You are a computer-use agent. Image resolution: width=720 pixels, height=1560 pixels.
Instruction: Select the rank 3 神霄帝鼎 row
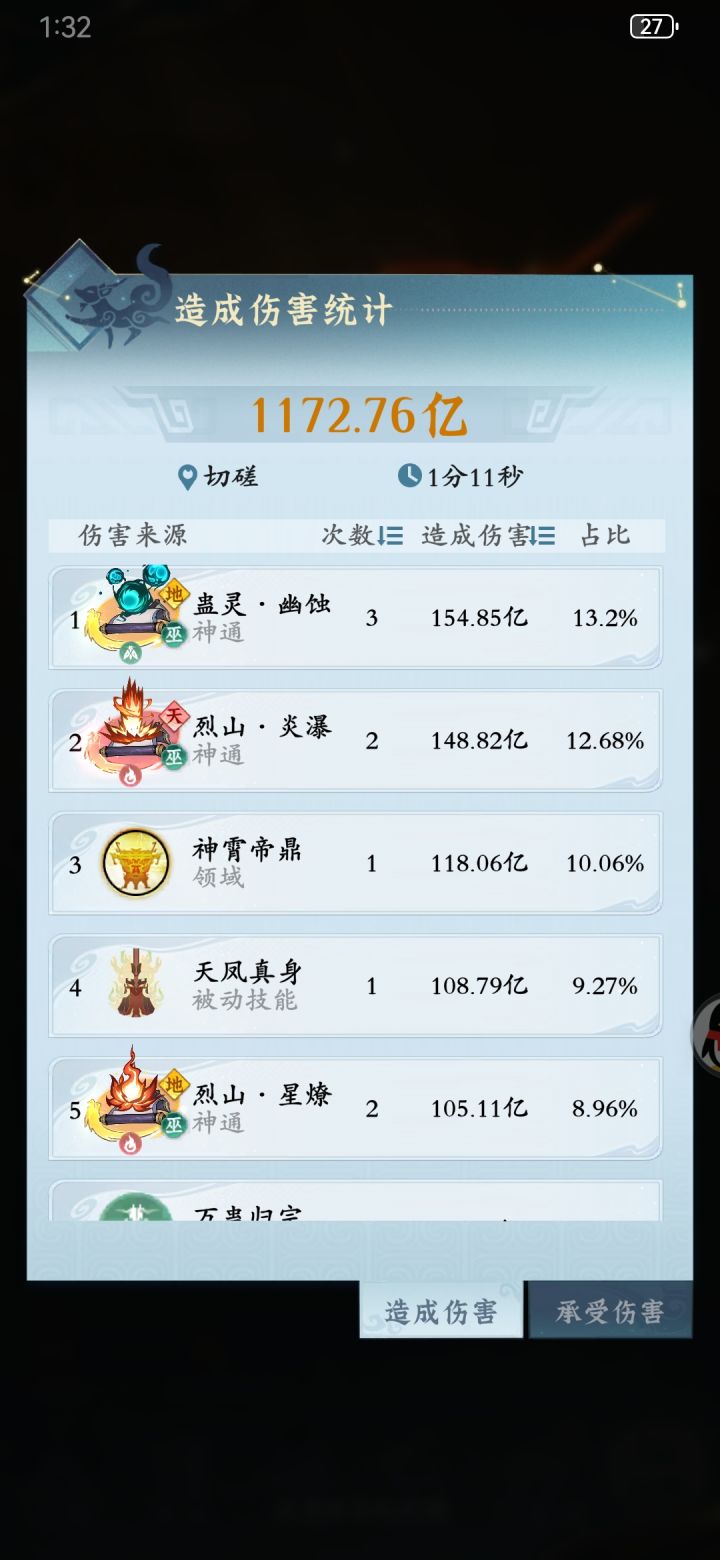(x=360, y=862)
